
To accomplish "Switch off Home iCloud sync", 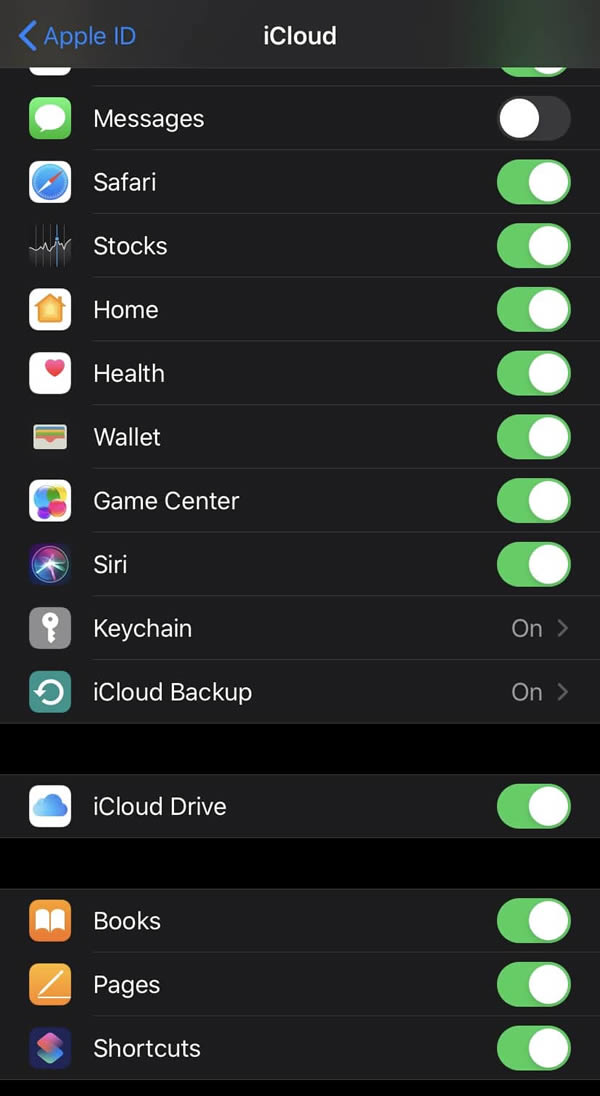I will [x=533, y=310].
